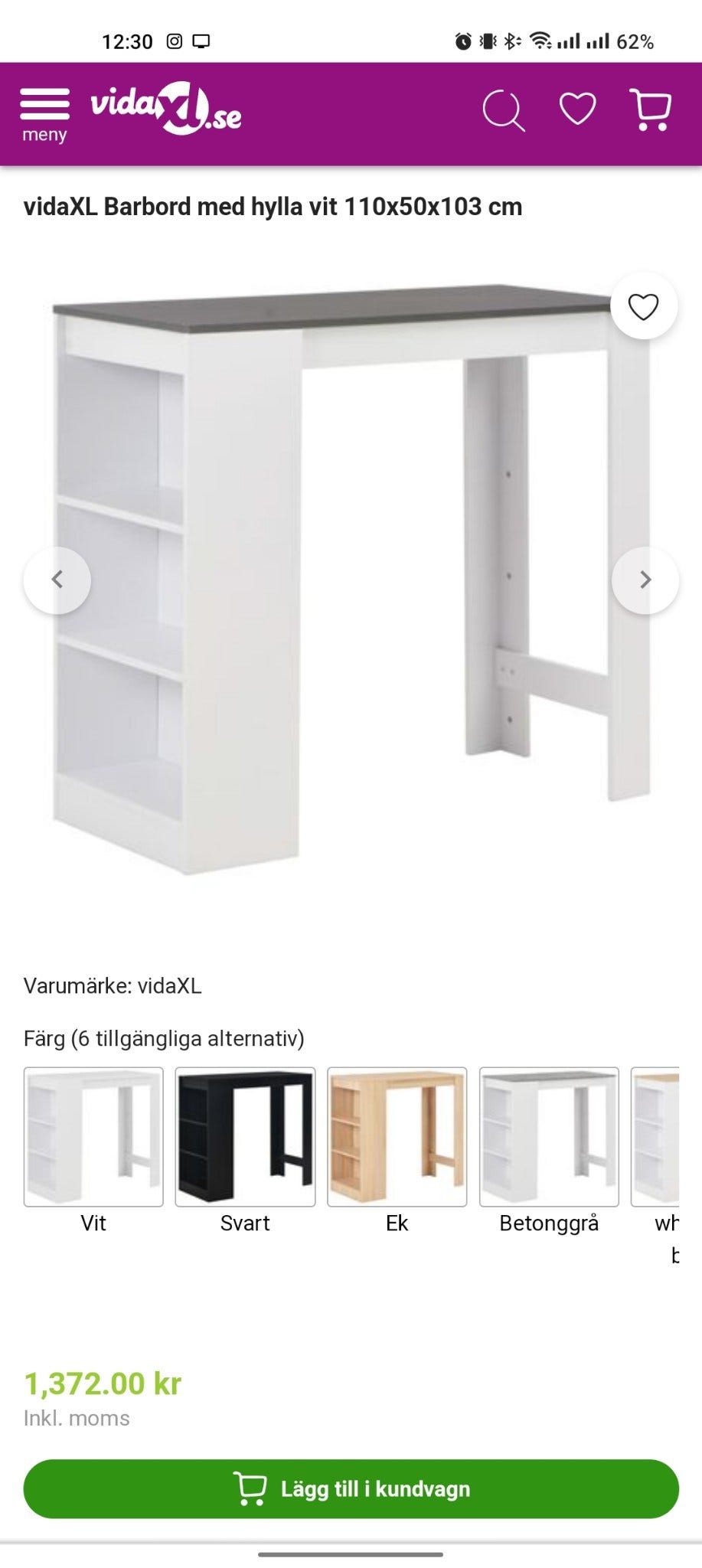
Task: Toggle the favorite heart on the product image
Action: [644, 307]
